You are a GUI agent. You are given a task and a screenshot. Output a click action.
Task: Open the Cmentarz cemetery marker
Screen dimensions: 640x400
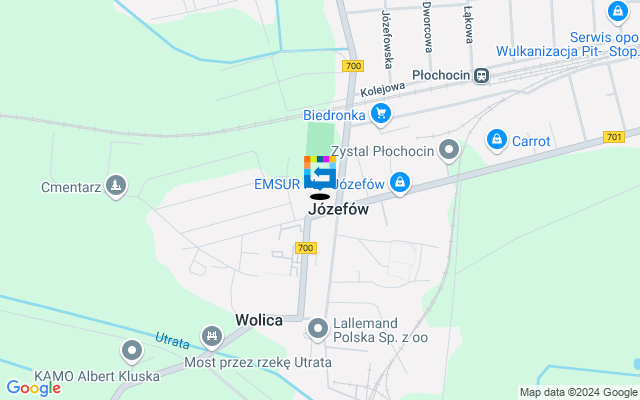[117, 185]
